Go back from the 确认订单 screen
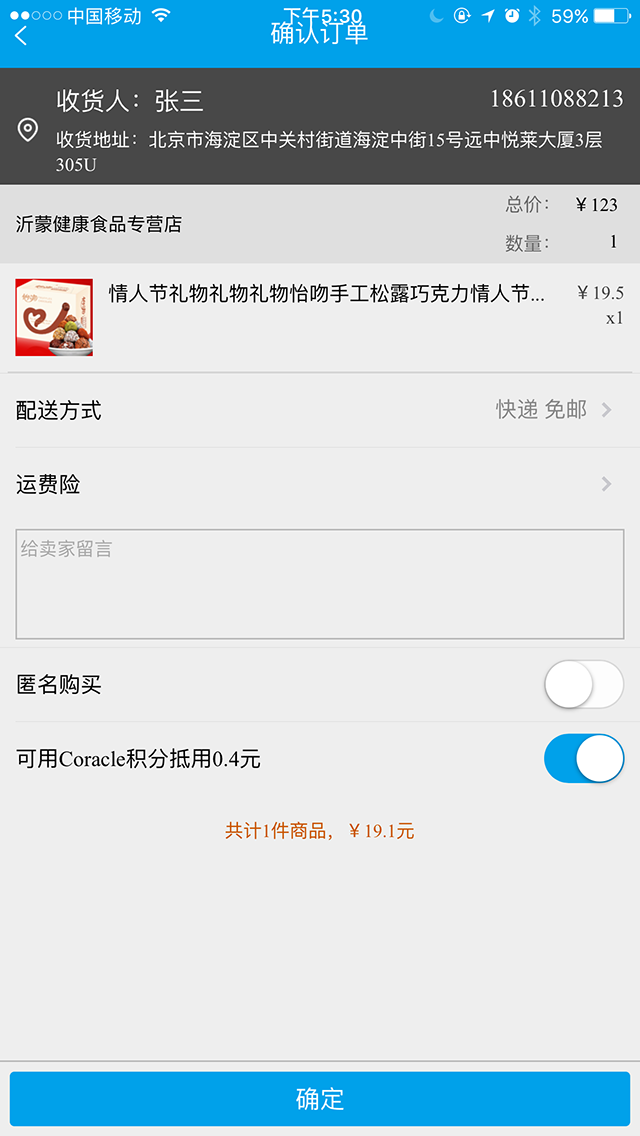This screenshot has width=640, height=1136. pyautogui.click(x=22, y=36)
